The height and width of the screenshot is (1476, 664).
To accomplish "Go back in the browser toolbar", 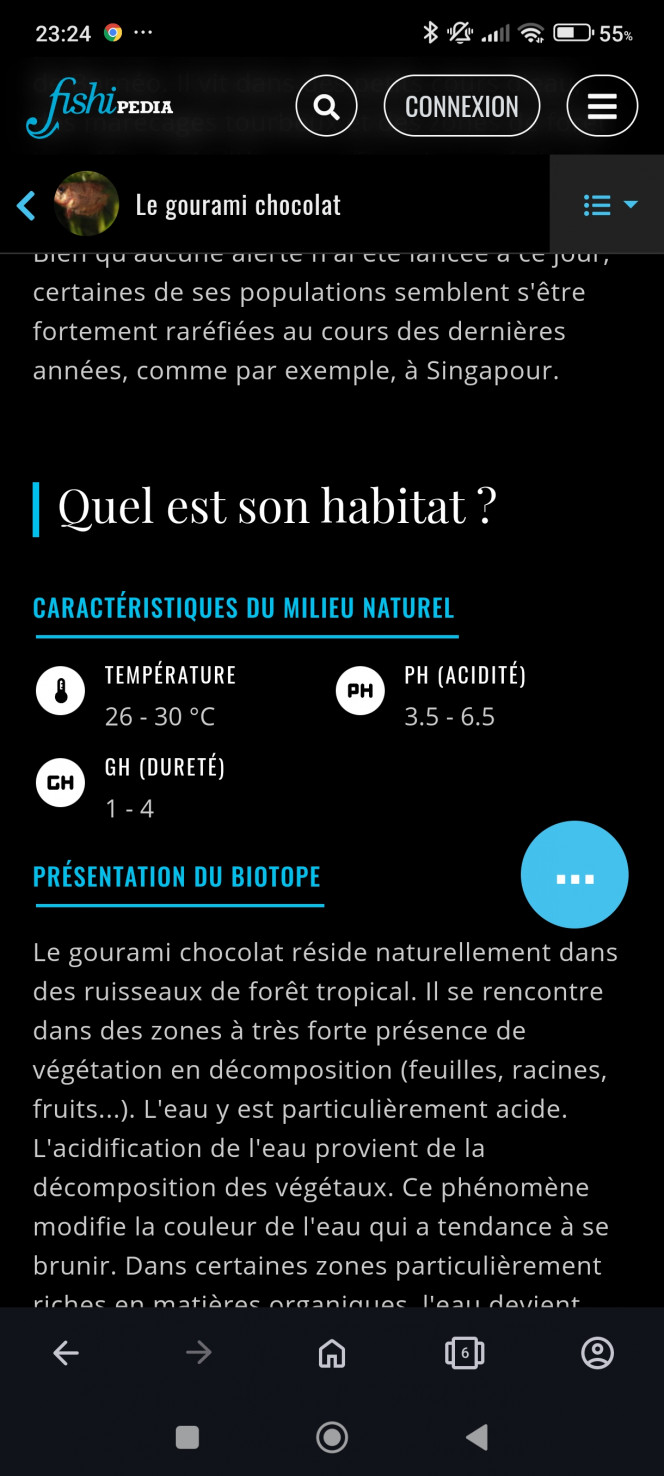I will point(66,1353).
